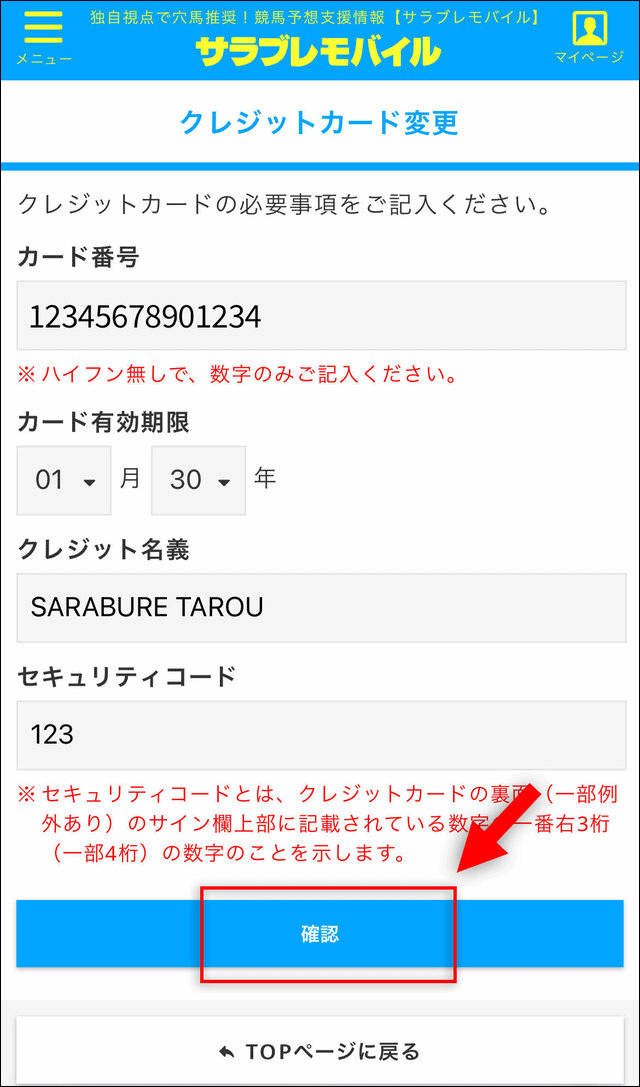Open the expiry year dropdown

click(x=198, y=480)
